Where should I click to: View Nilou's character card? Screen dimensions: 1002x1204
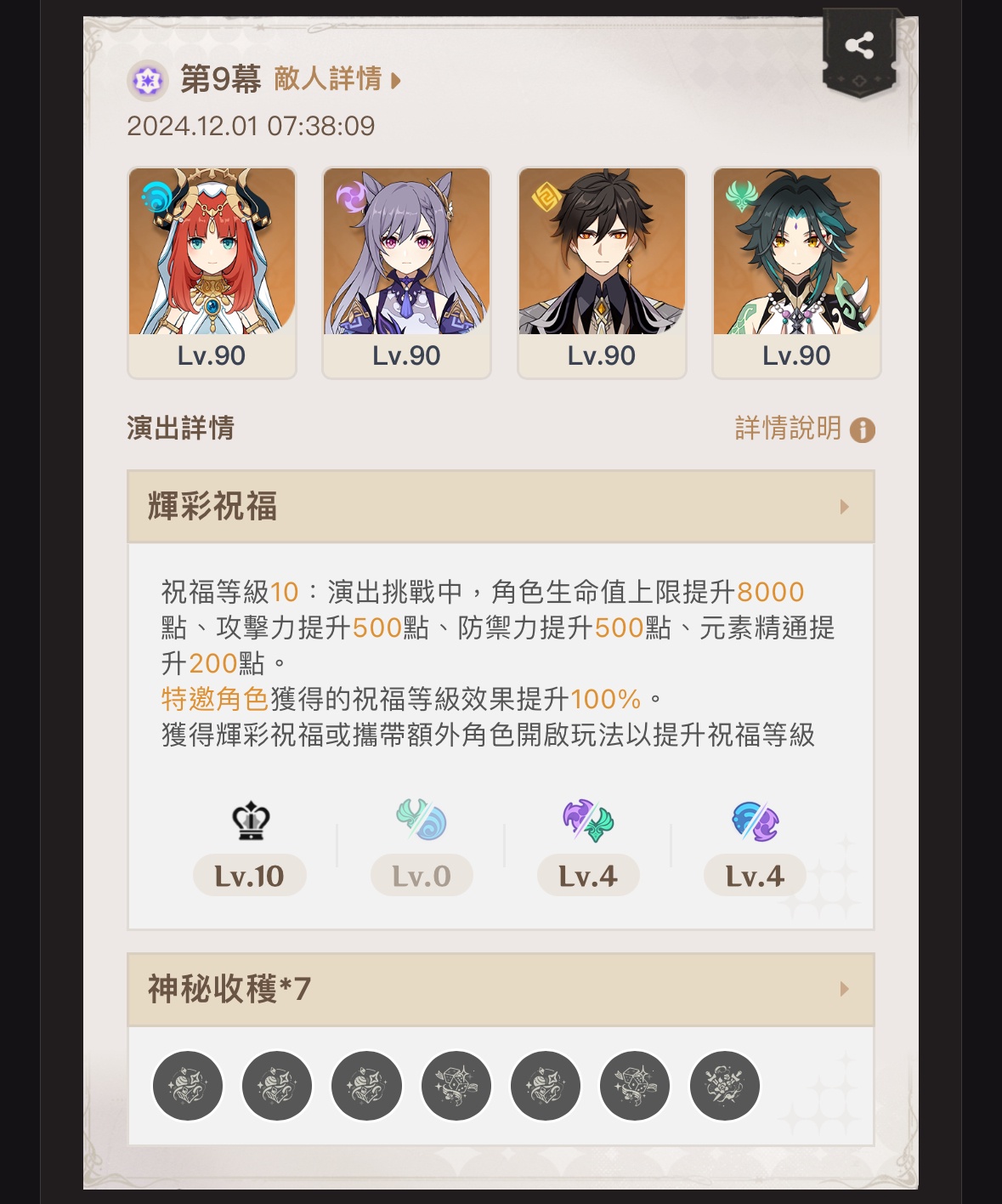coord(212,272)
